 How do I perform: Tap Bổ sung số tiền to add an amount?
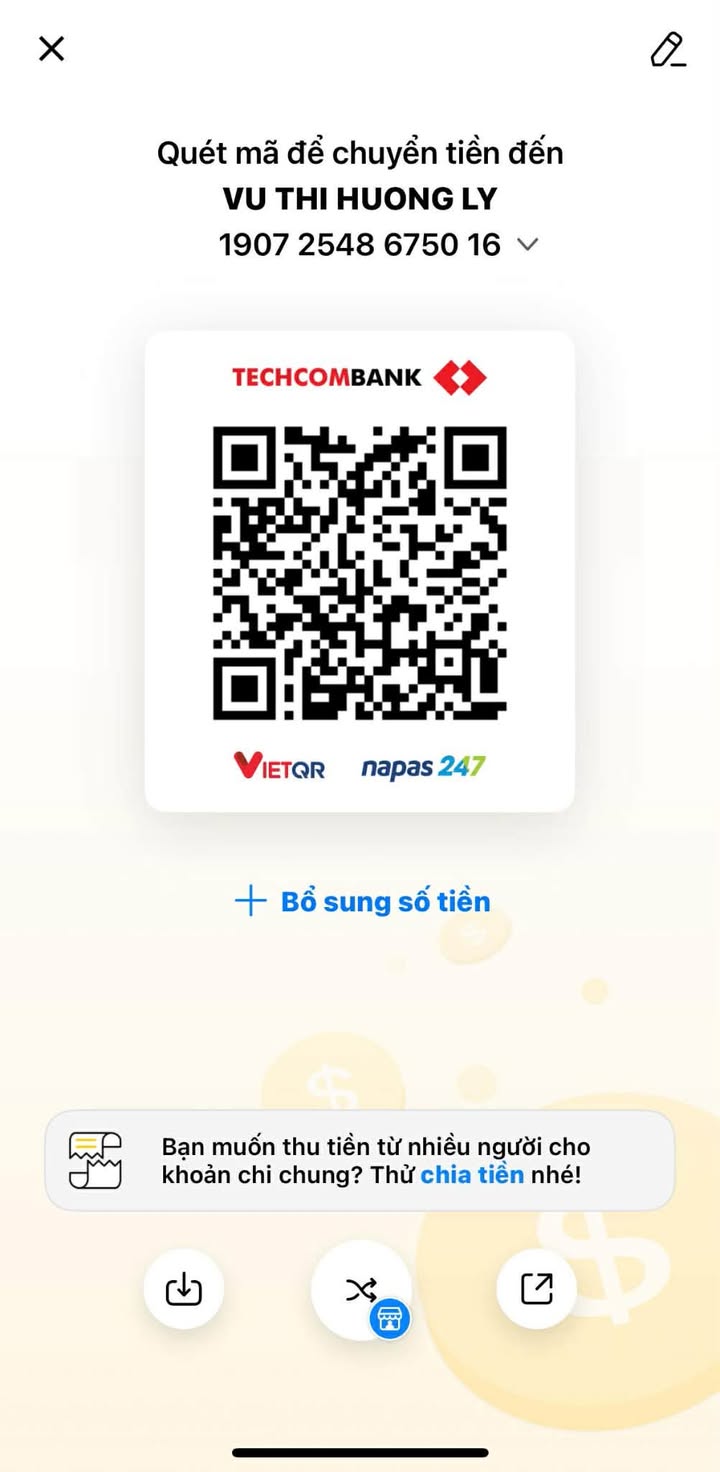click(x=362, y=901)
